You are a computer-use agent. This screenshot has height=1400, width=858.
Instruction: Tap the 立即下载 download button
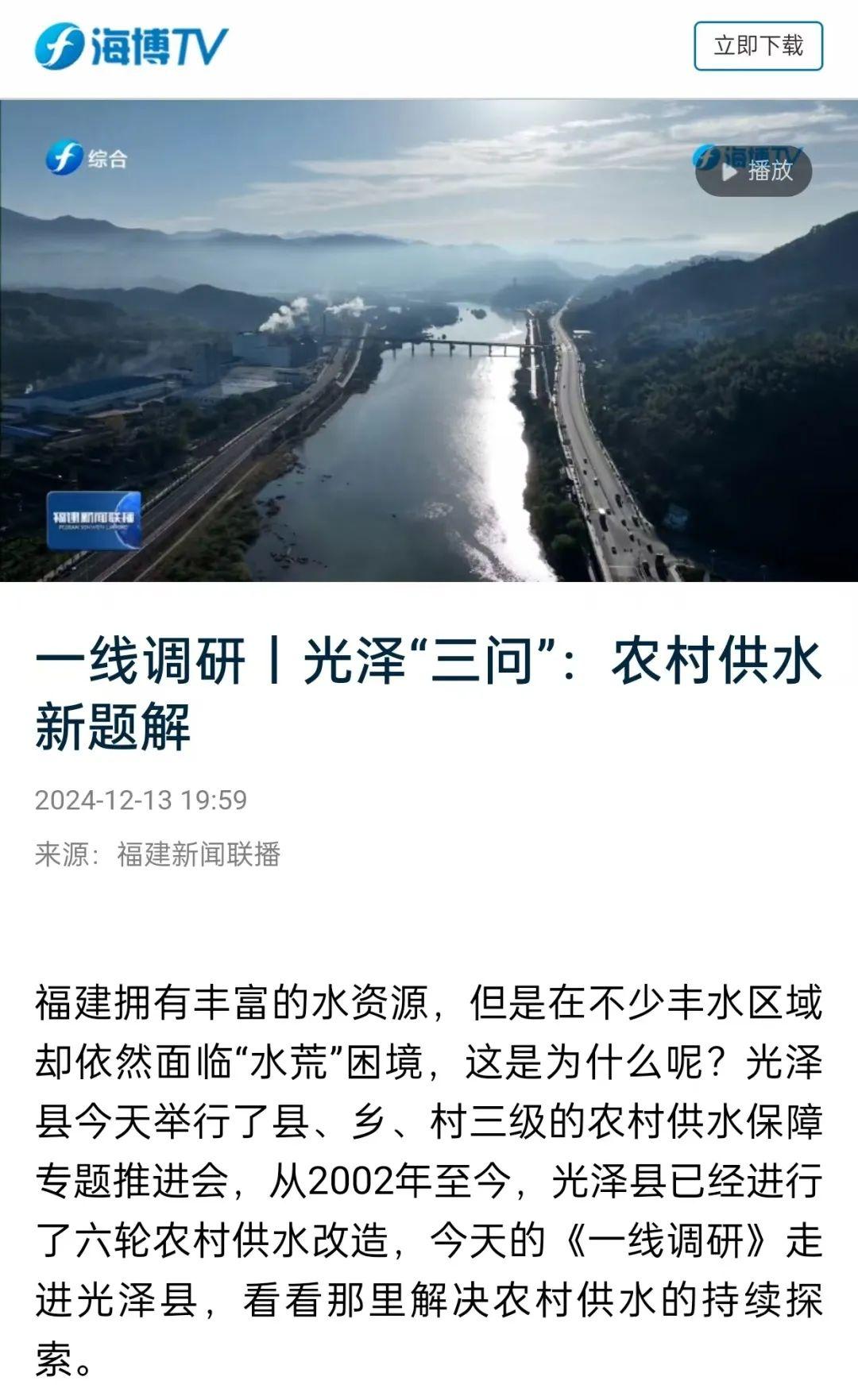coord(758,46)
